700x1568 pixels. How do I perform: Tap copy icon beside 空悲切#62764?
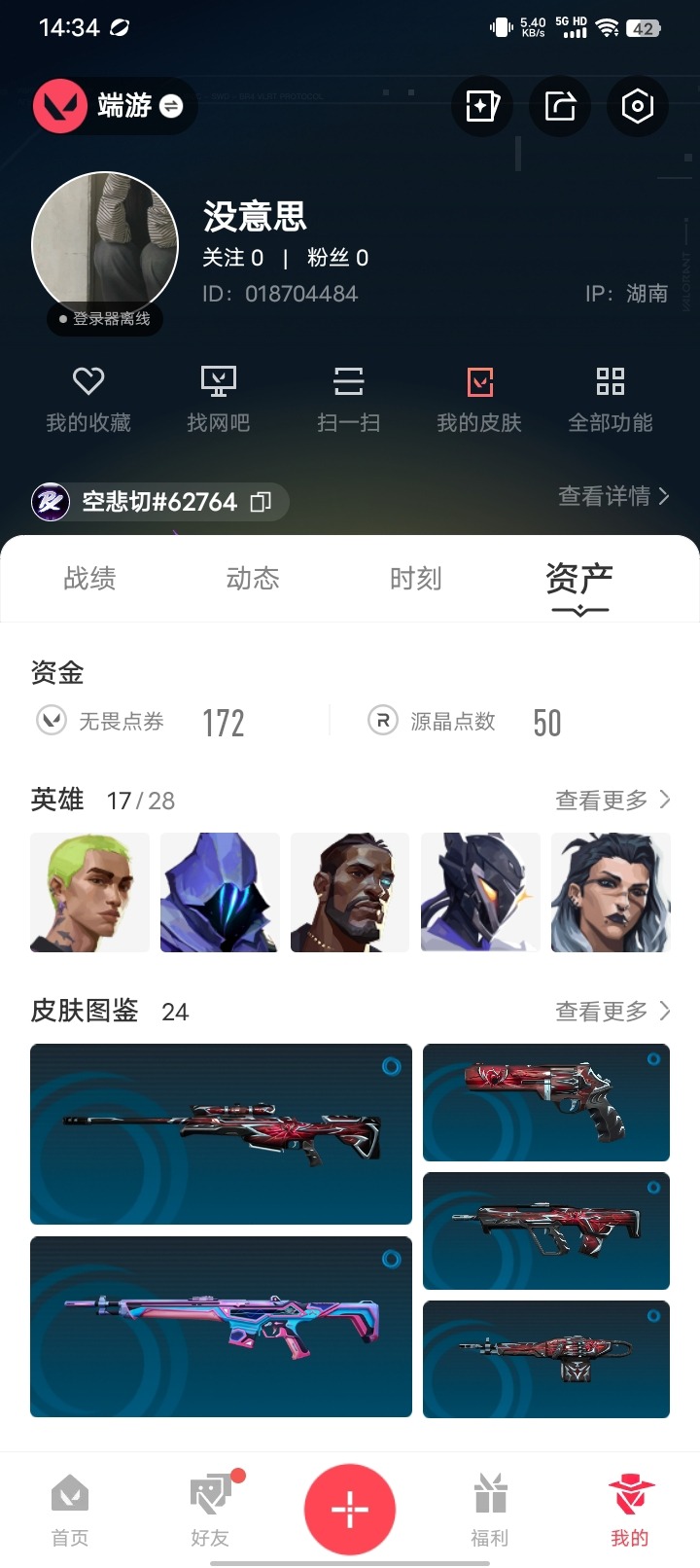point(258,502)
